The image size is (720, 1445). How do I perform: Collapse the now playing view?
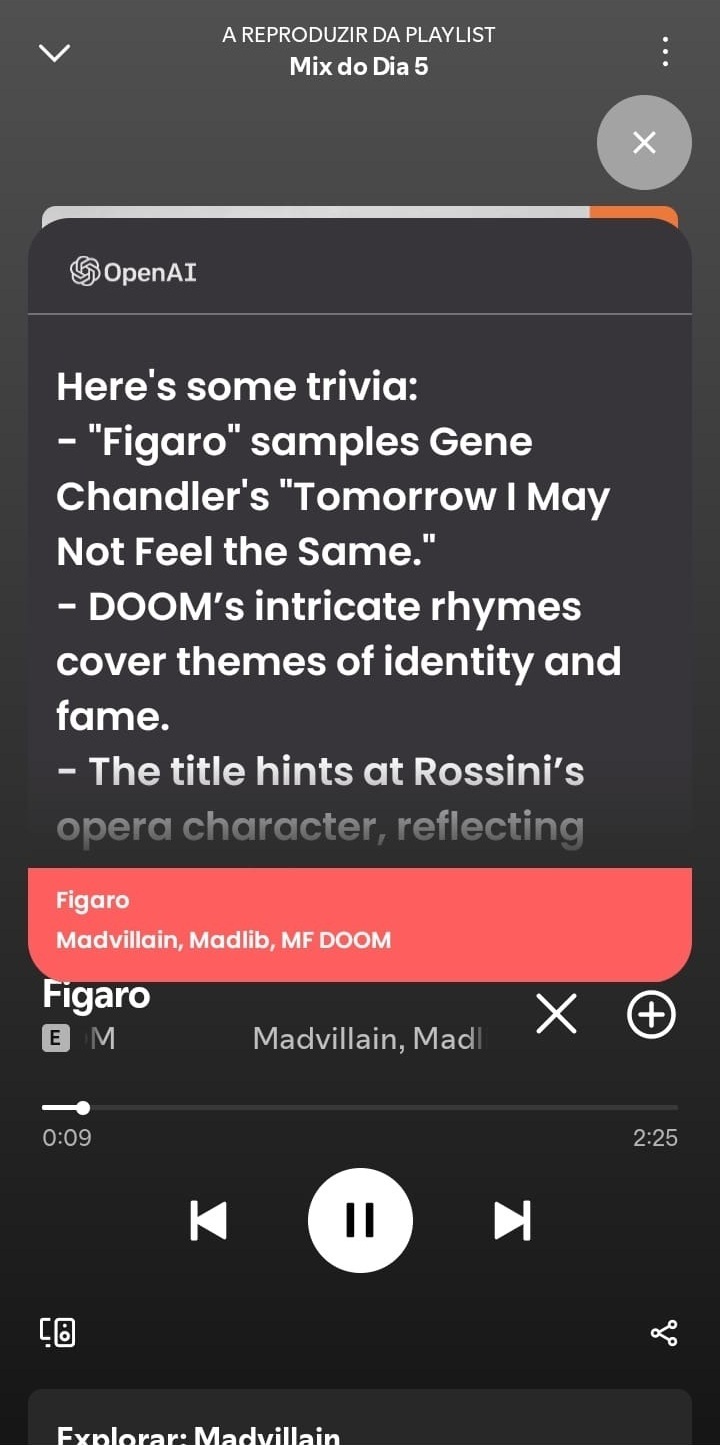(x=54, y=52)
